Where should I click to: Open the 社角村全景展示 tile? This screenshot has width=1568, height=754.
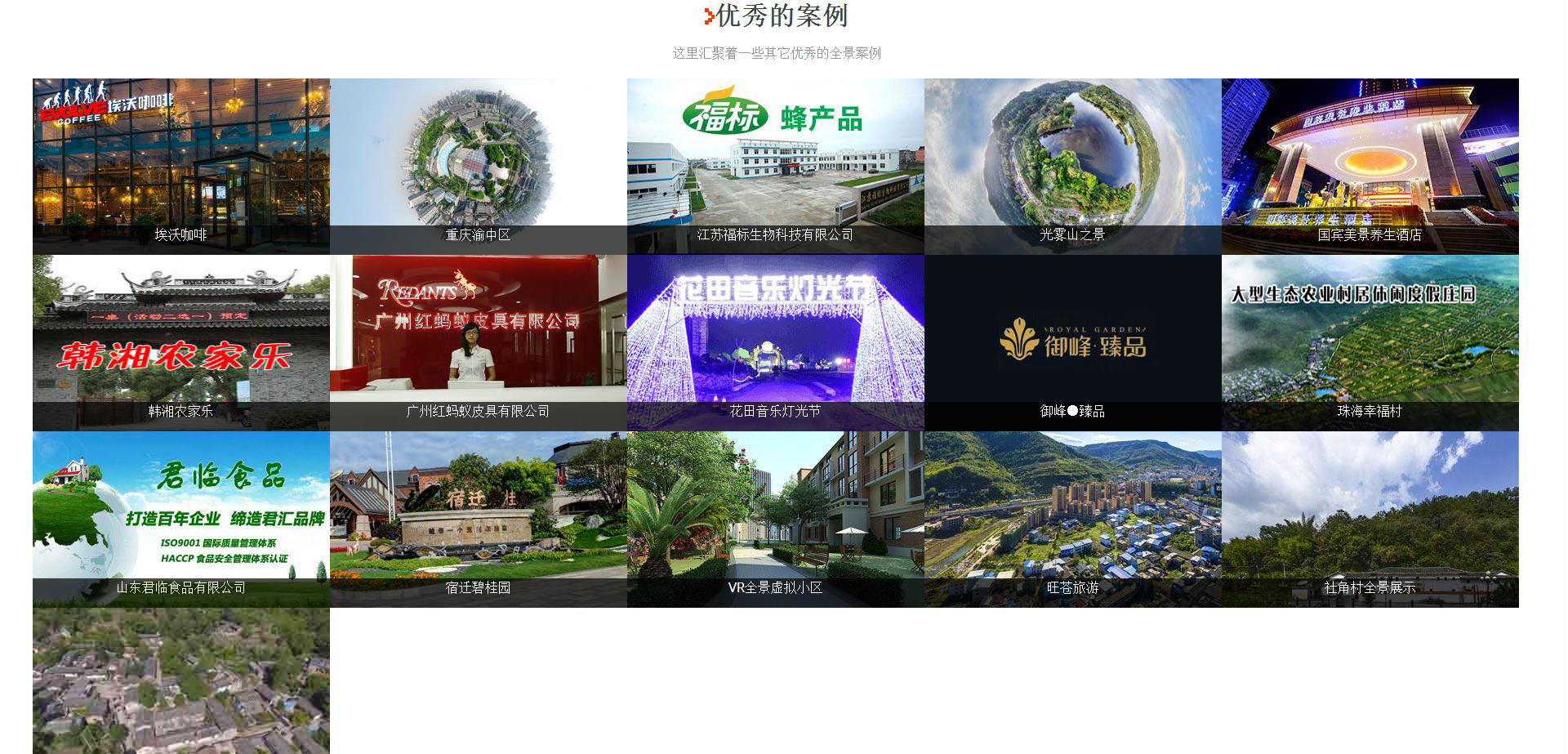(1370, 519)
